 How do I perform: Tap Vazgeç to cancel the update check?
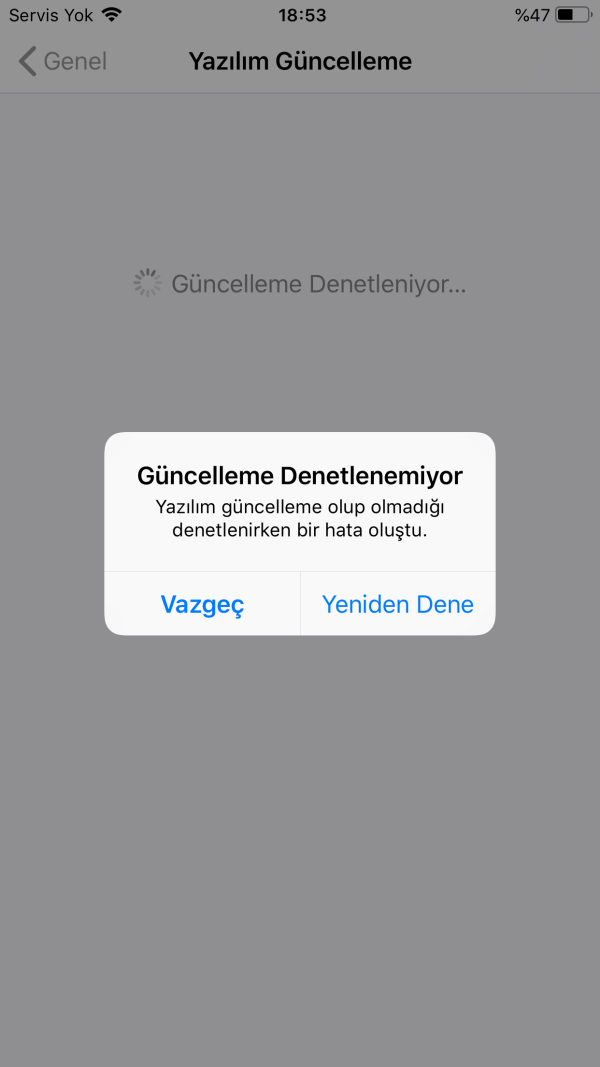[202, 604]
